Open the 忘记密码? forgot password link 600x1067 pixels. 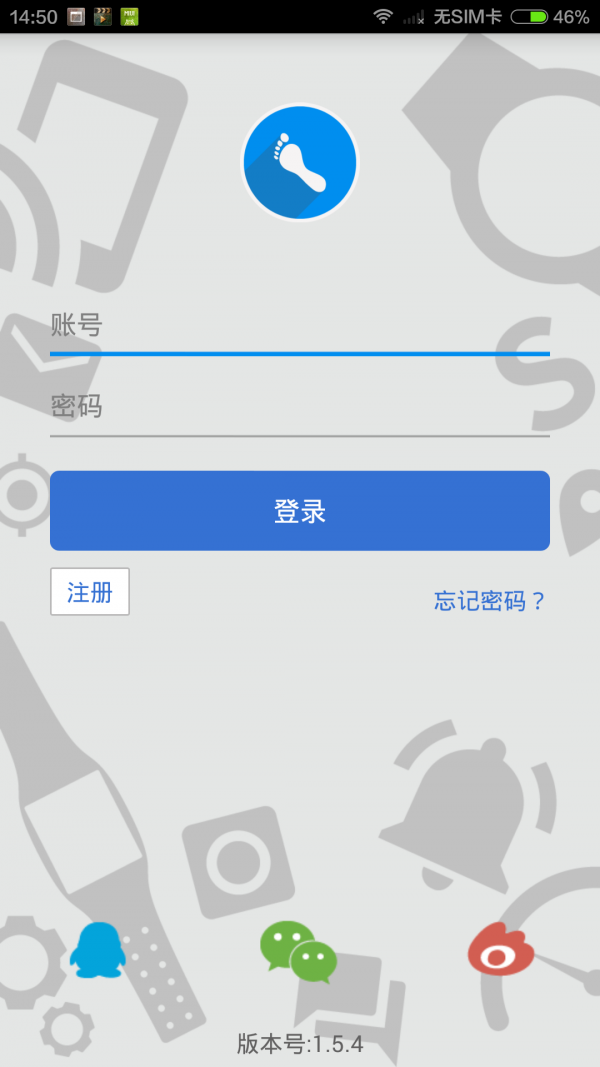(x=489, y=601)
